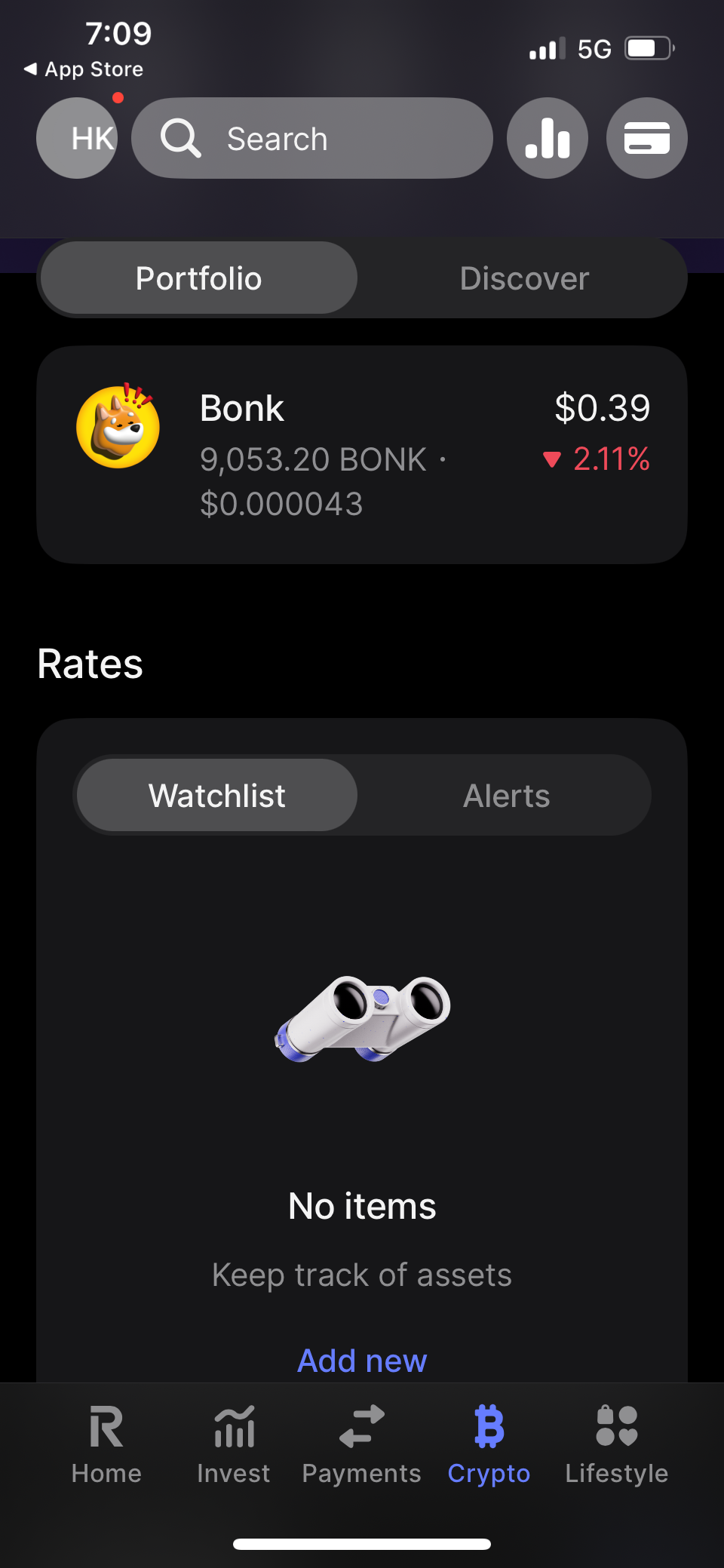Image resolution: width=724 pixels, height=1568 pixels.
Task: Switch to the Alerts segment
Action: pos(506,796)
